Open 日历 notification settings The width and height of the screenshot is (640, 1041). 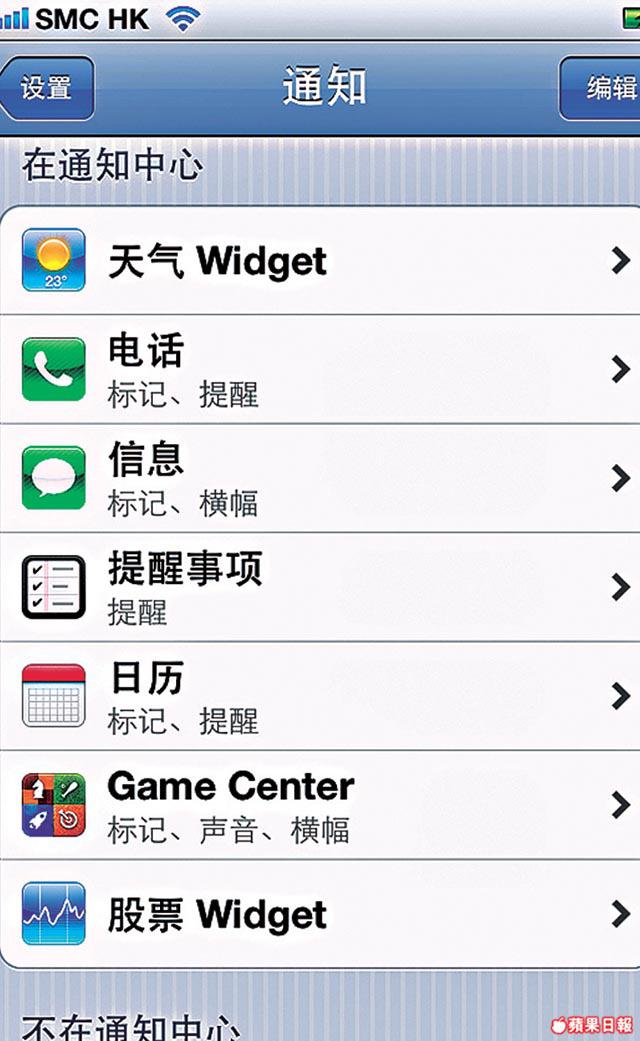click(320, 696)
